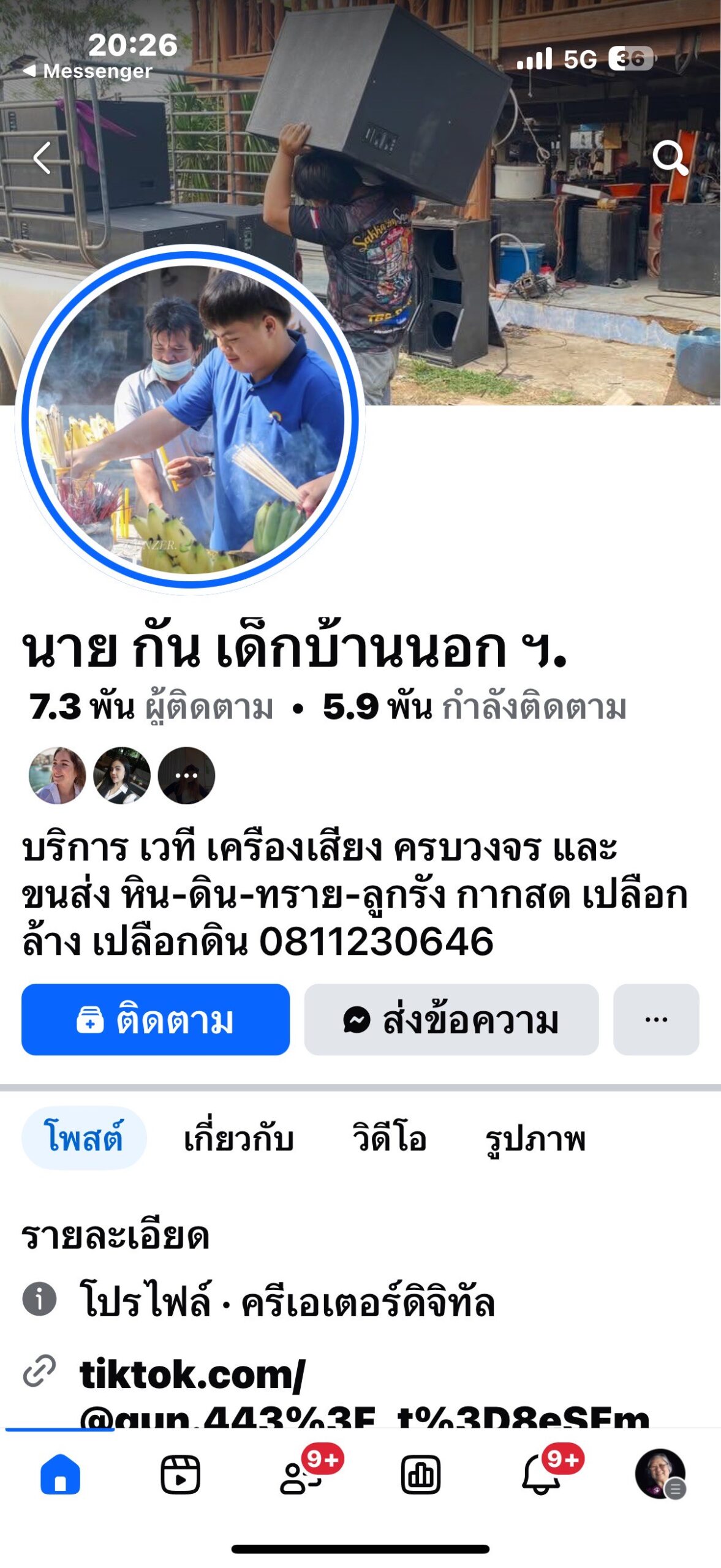Select the โพสต์ tab
This screenshot has width=721, height=1568.
(84, 1139)
